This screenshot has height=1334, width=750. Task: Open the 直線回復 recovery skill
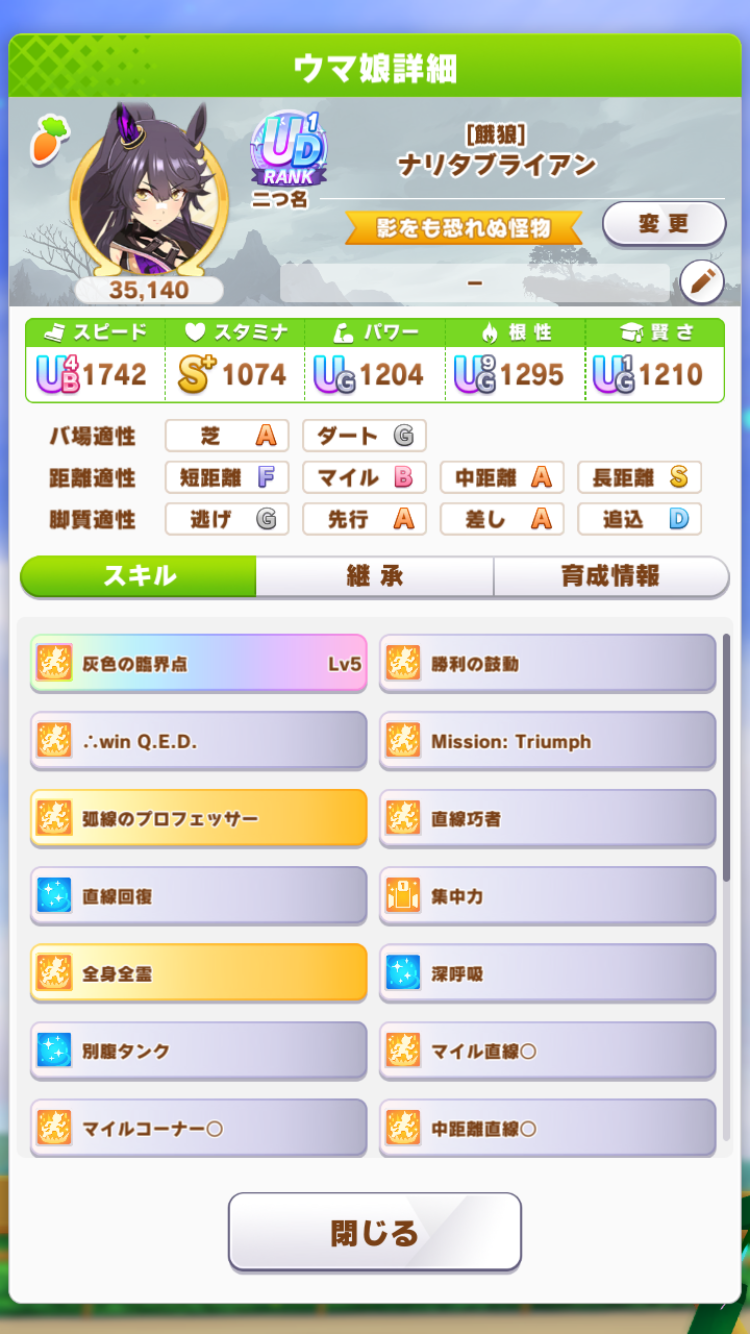pyautogui.click(x=198, y=896)
